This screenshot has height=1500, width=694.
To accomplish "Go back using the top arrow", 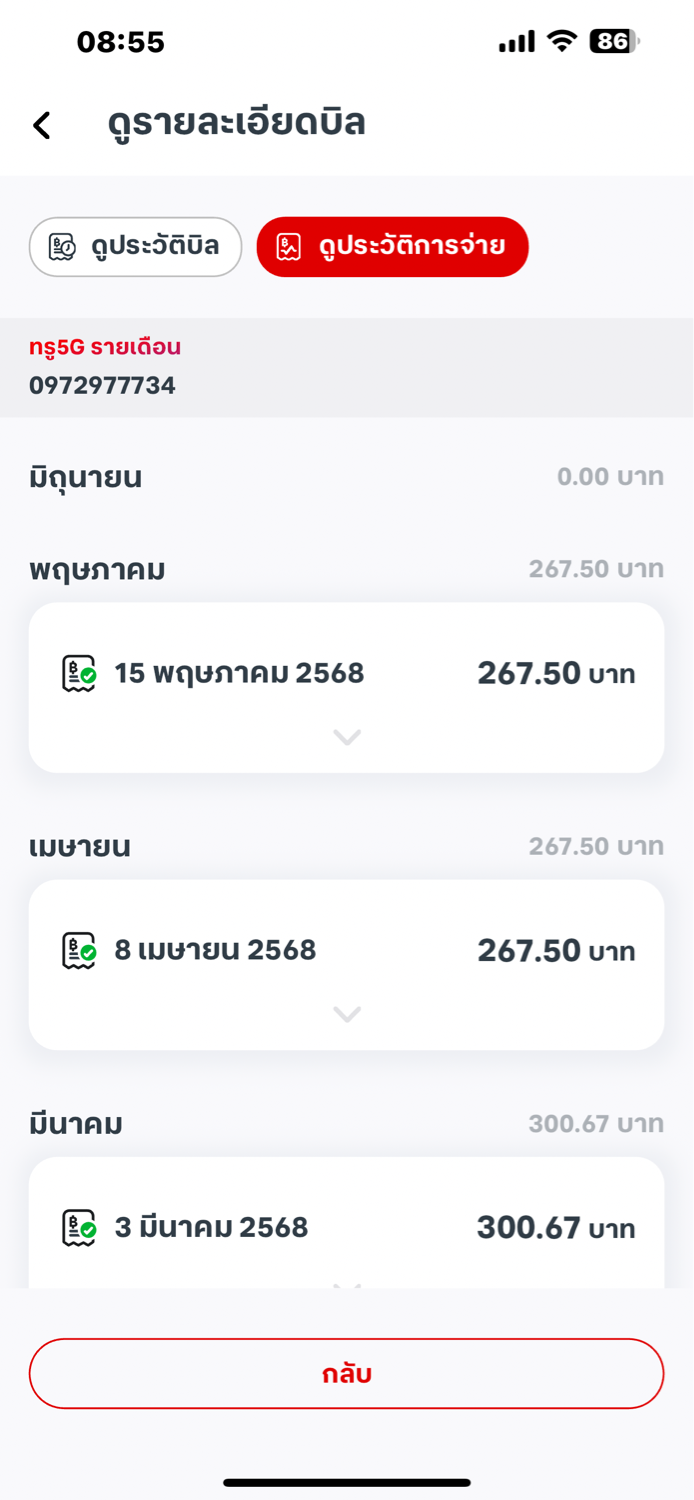I will pyautogui.click(x=42, y=125).
